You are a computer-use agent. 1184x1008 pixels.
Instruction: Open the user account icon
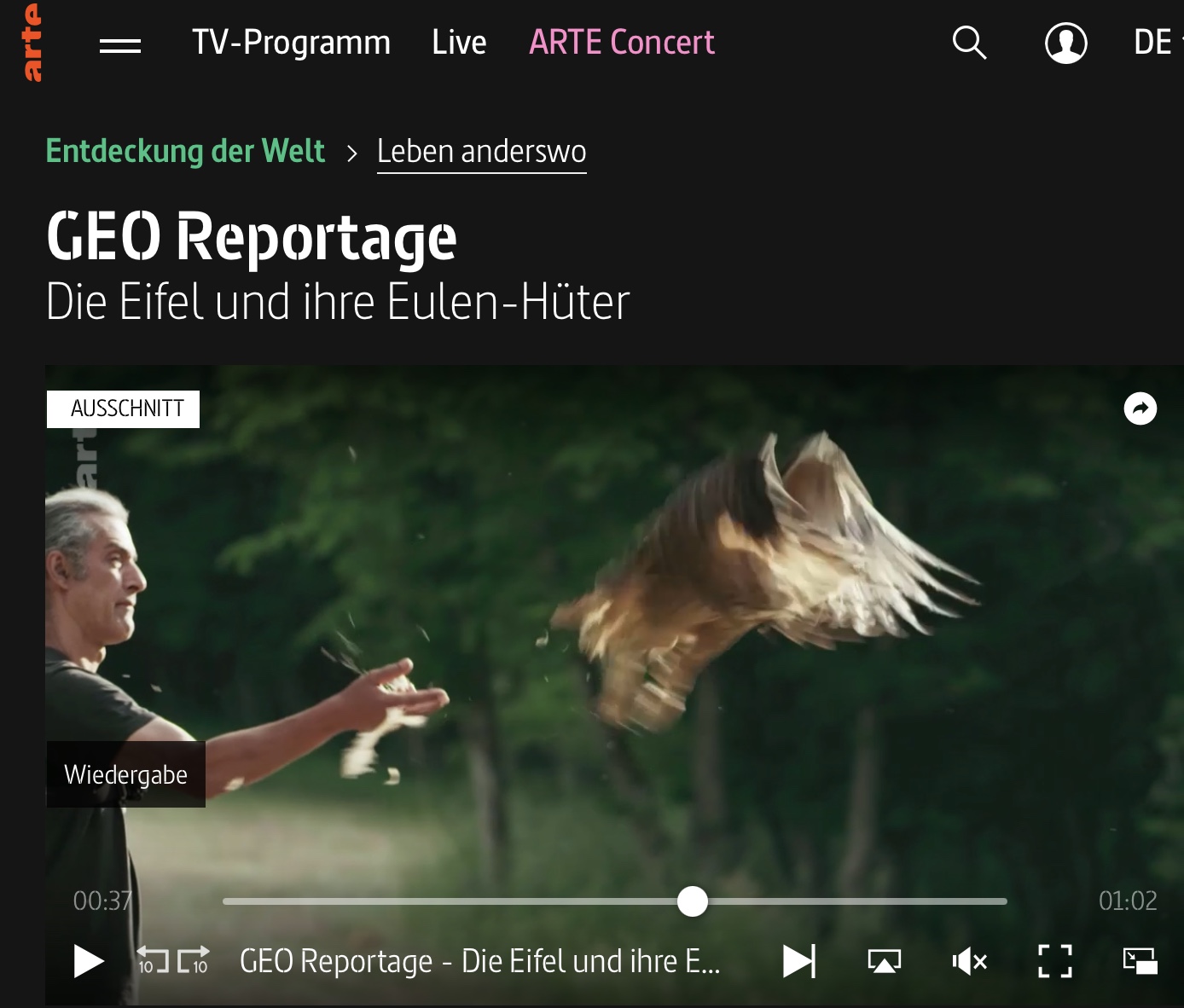click(1065, 43)
